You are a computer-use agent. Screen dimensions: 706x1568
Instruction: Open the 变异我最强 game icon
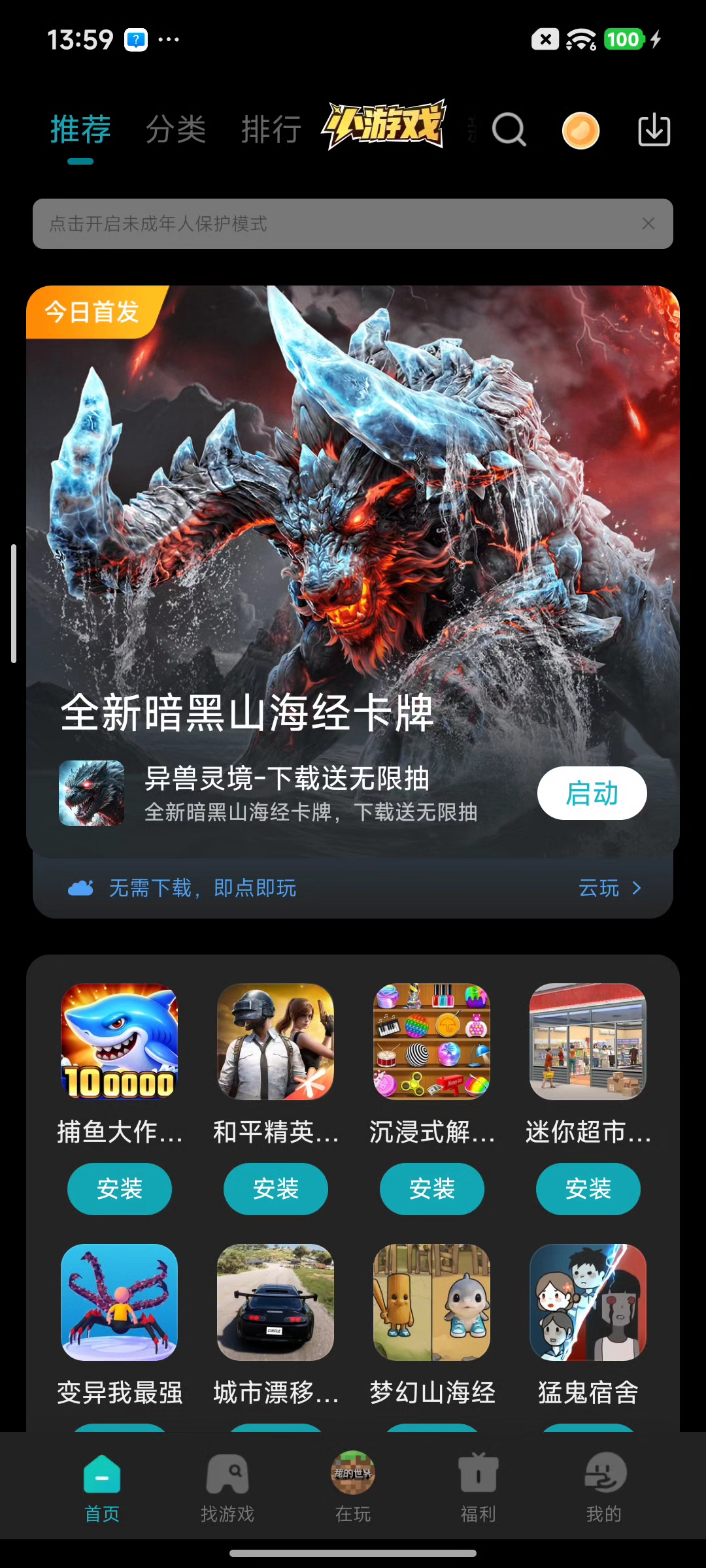[x=120, y=1302]
